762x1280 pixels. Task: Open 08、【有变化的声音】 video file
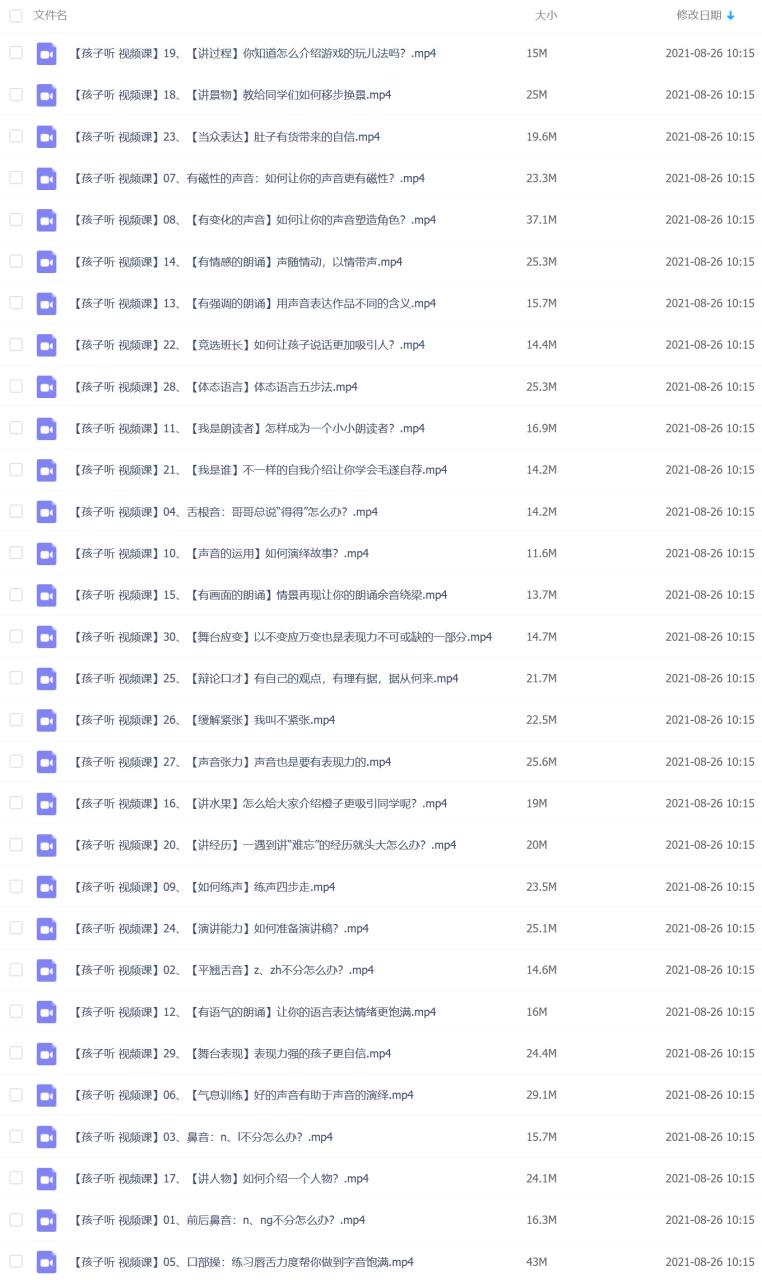coord(254,220)
